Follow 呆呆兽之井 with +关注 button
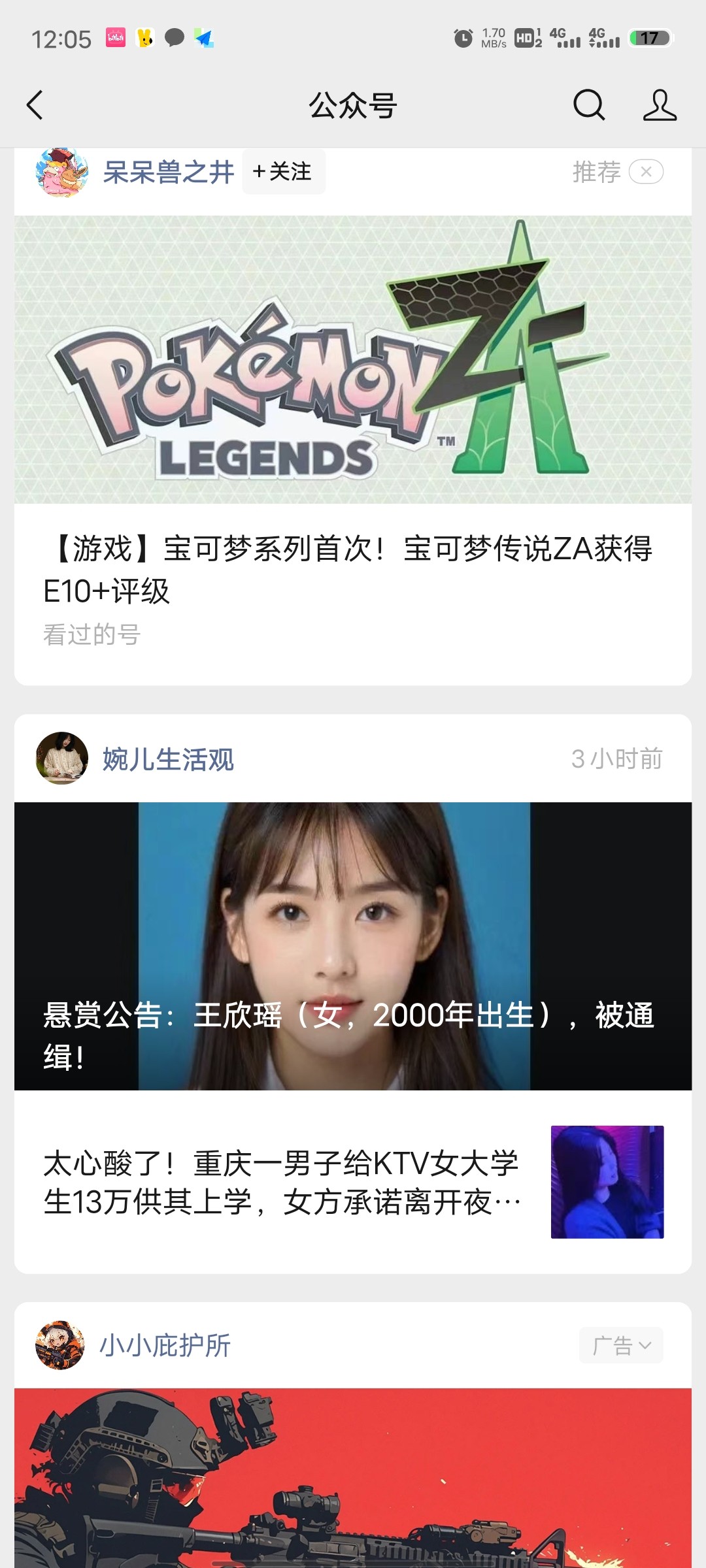This screenshot has width=706, height=1568. 283,172
